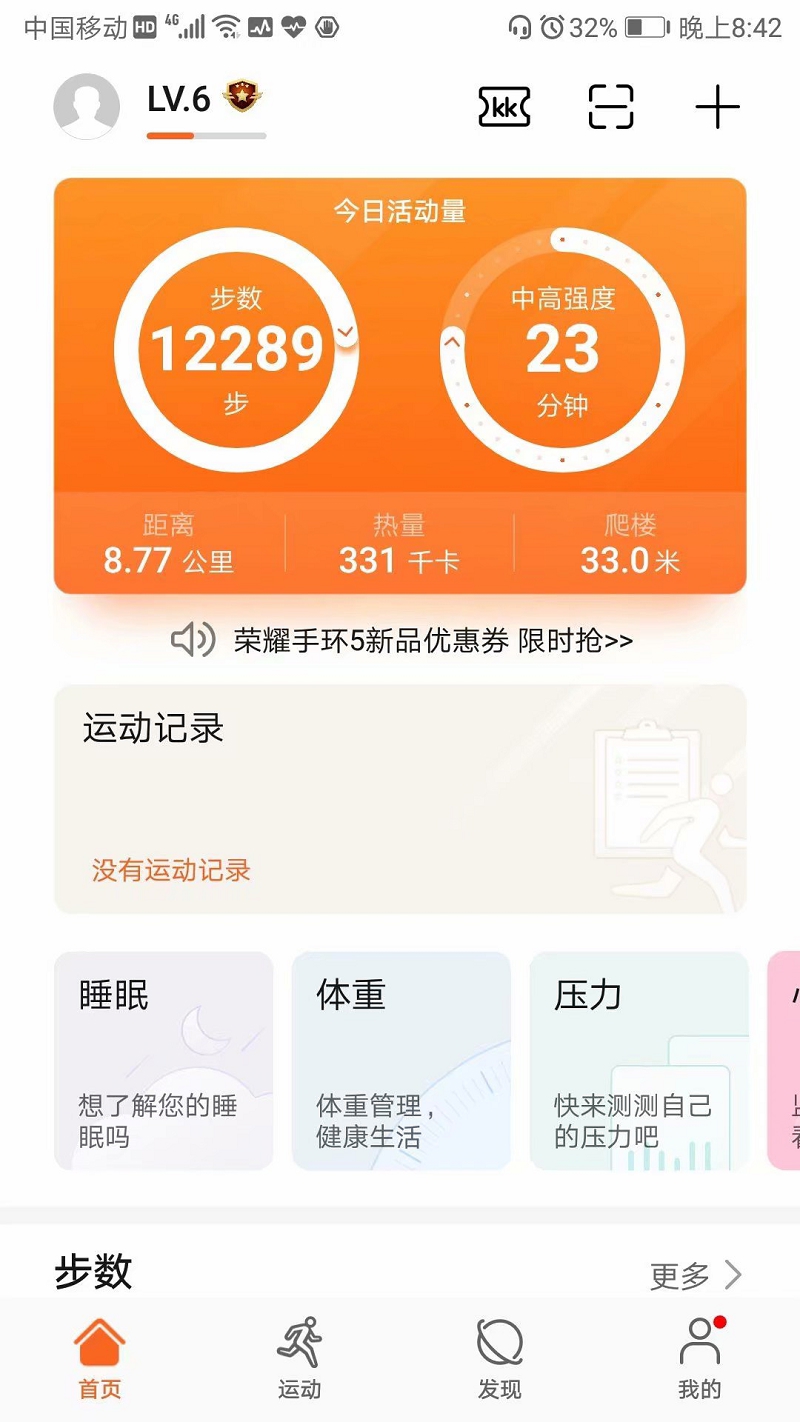Switch to the 运动 tab

299,1358
